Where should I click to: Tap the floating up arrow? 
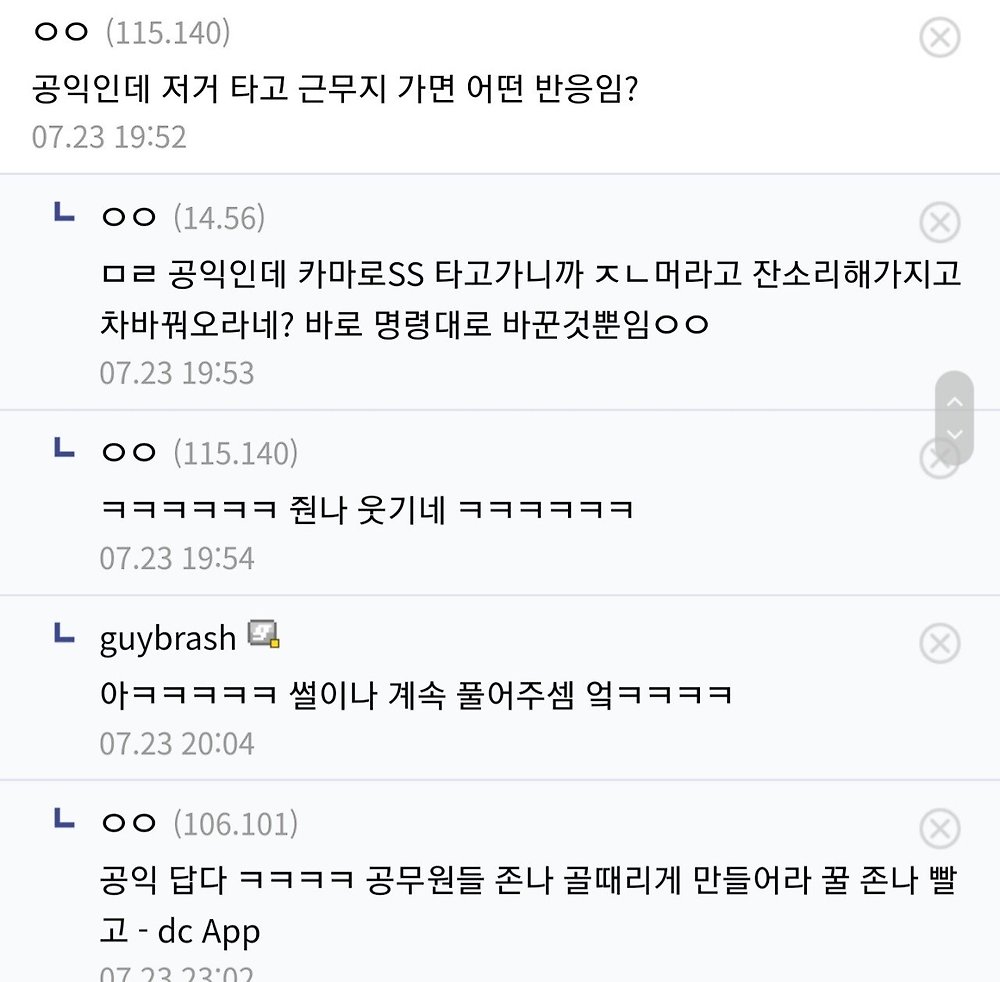pyautogui.click(x=954, y=402)
